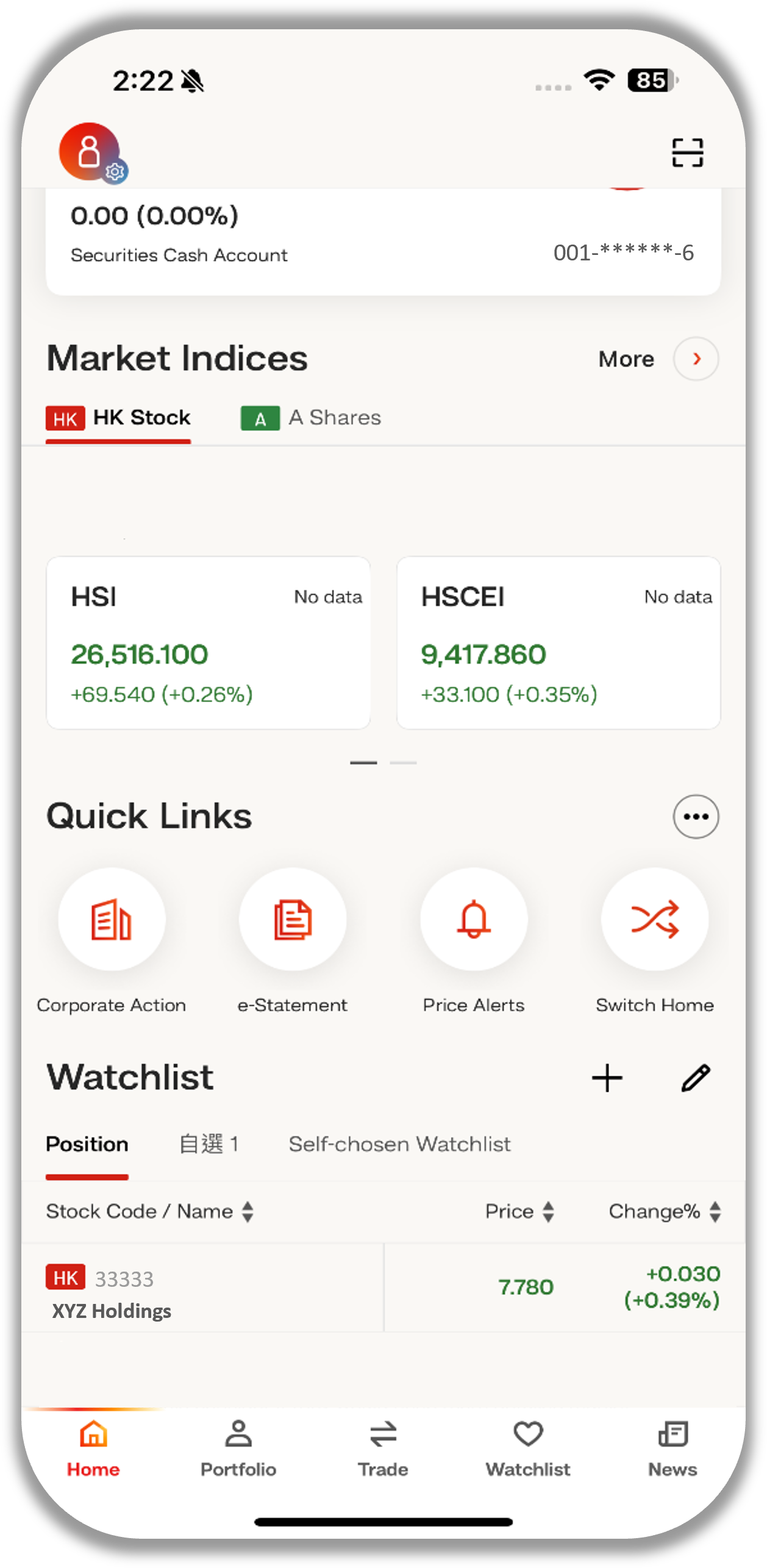
Task: Sort watchlist by Price
Action: point(519,1211)
